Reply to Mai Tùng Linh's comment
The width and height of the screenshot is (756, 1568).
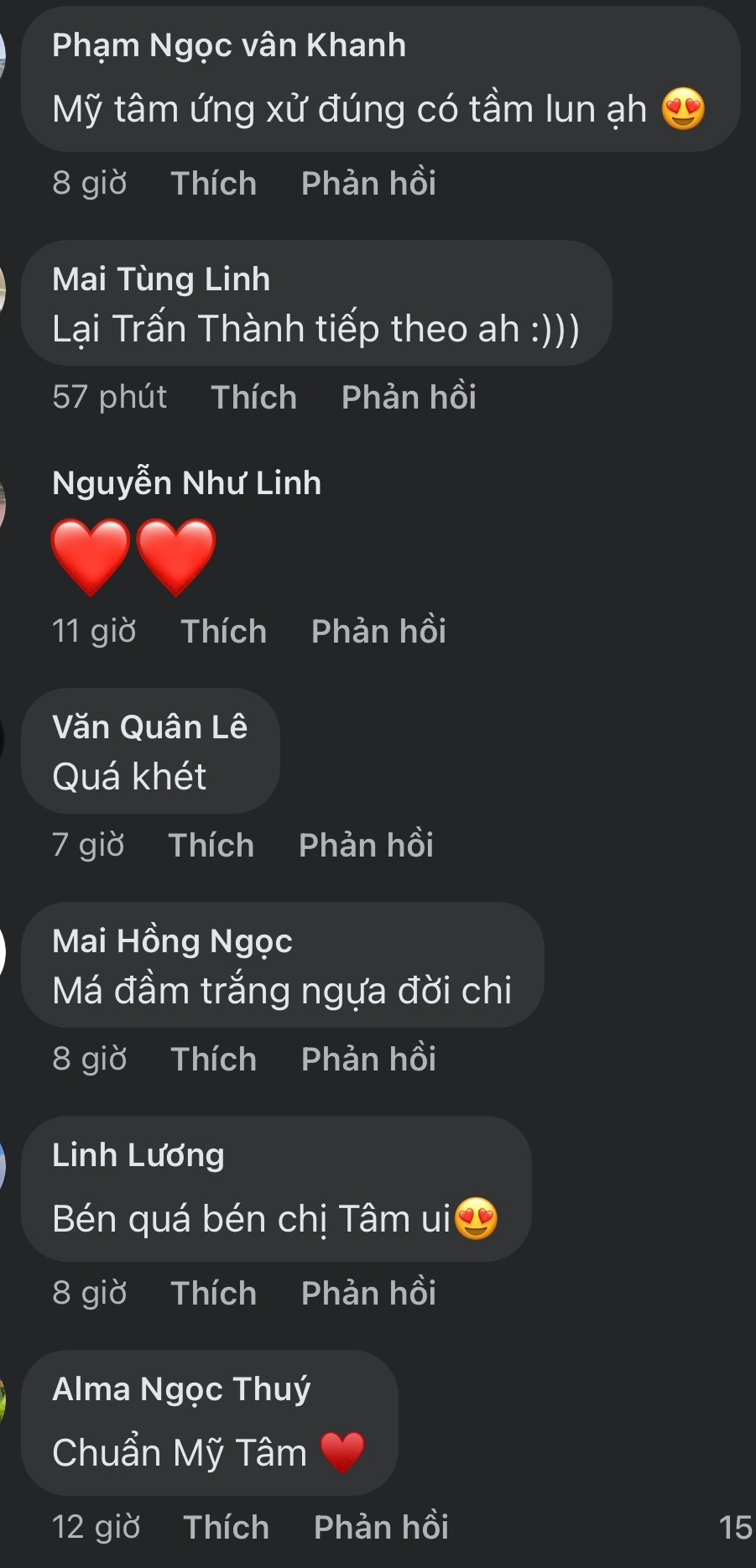pyautogui.click(x=409, y=398)
